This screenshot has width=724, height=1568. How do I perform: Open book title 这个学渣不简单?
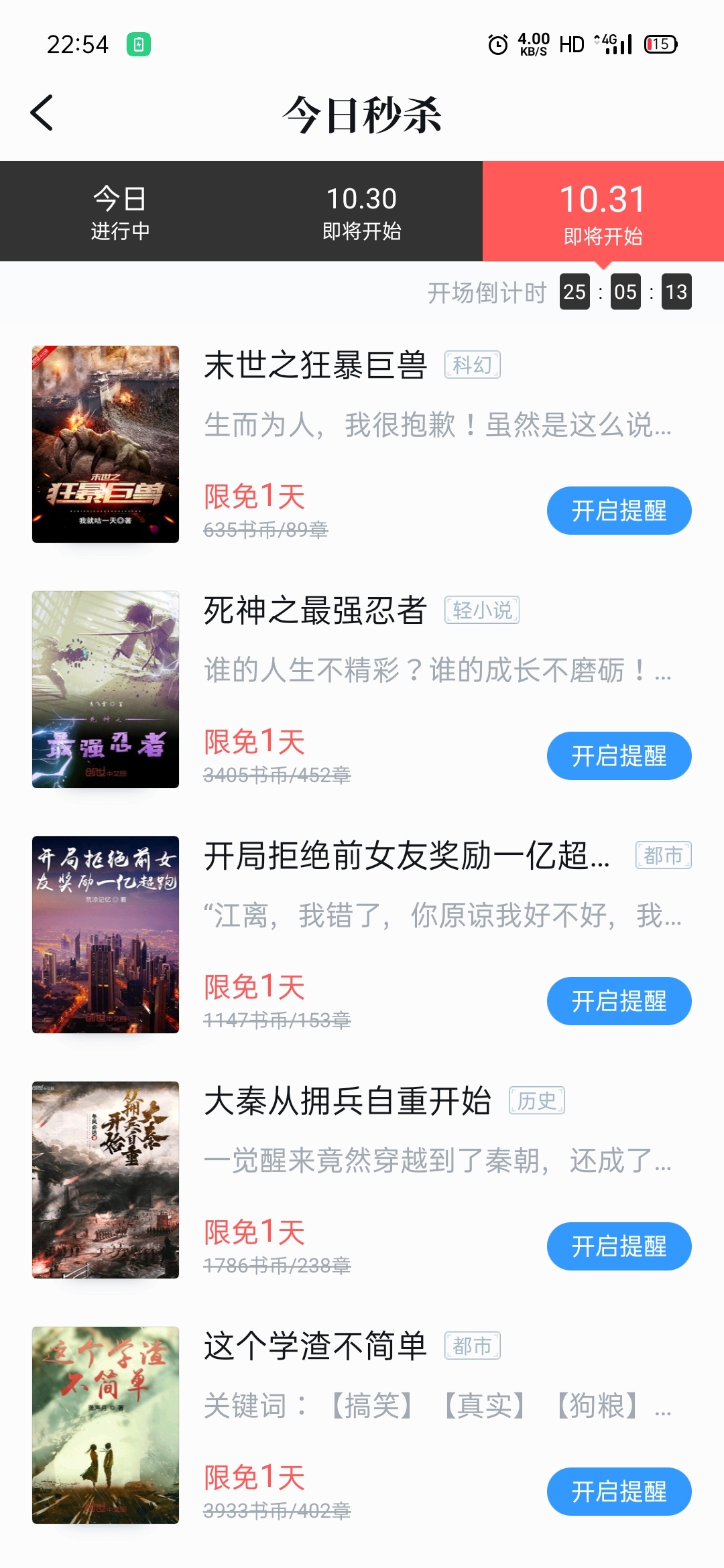(315, 1346)
